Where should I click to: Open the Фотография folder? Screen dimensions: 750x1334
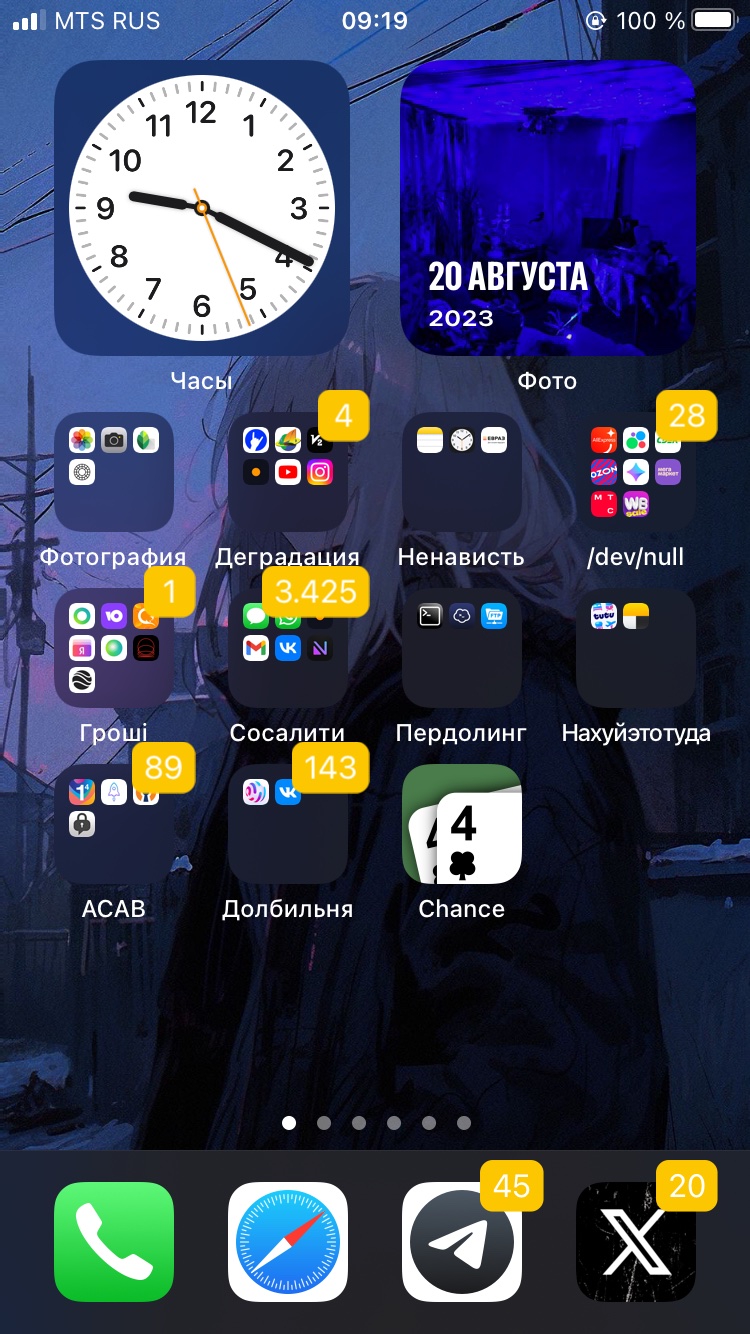coord(114,472)
